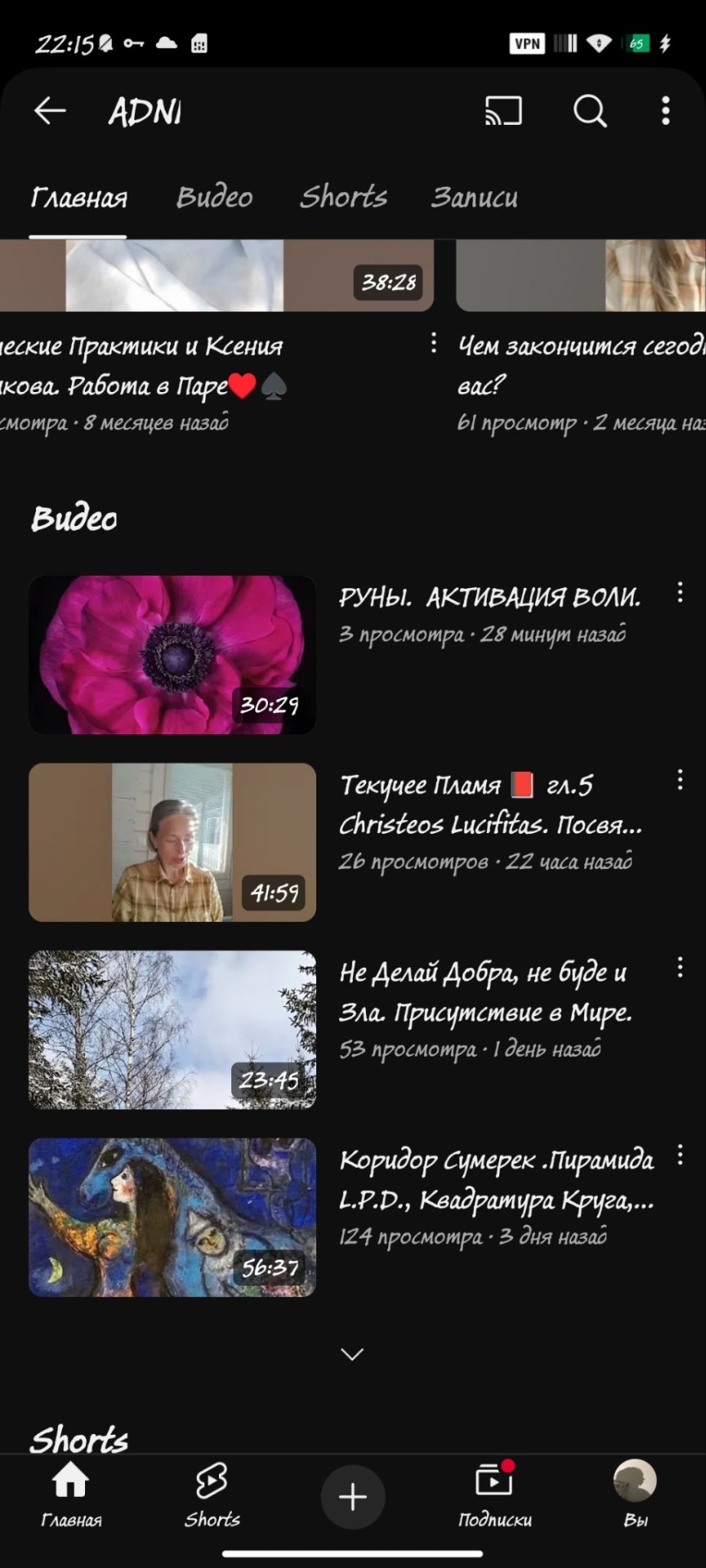The image size is (706, 1568).
Task: Create new content with plus button
Action: pyautogui.click(x=352, y=1496)
